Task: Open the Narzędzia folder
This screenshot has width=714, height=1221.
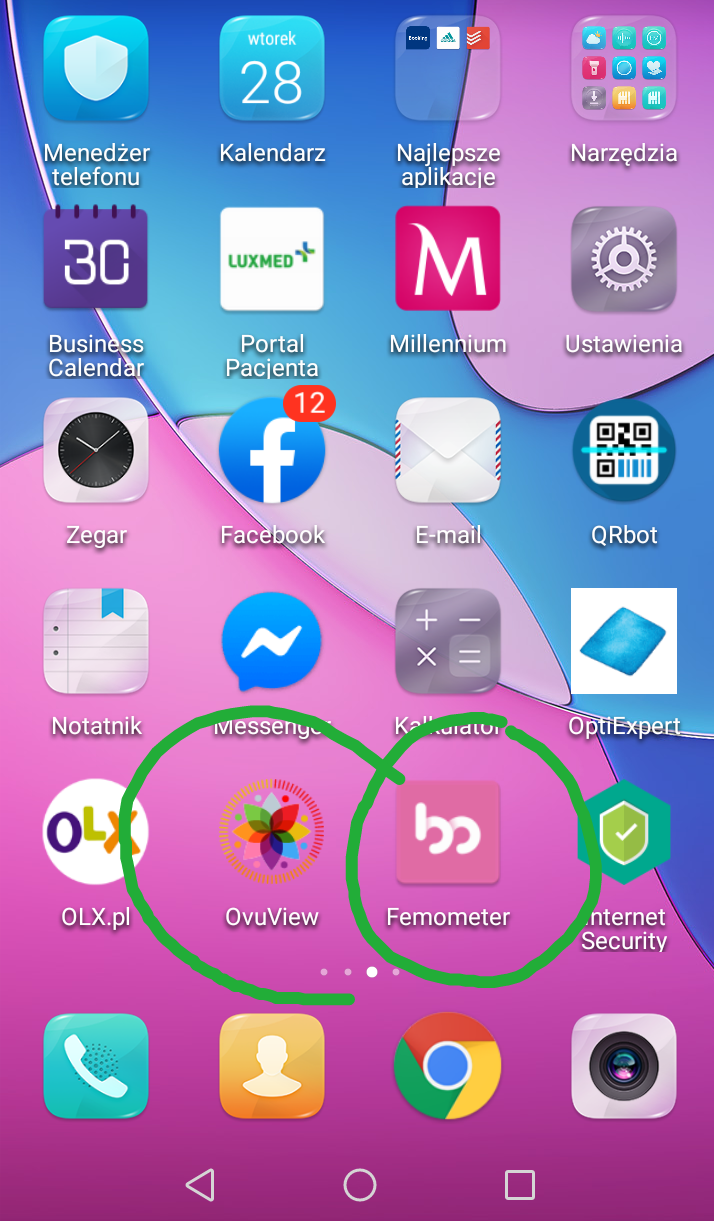Action: tap(624, 70)
